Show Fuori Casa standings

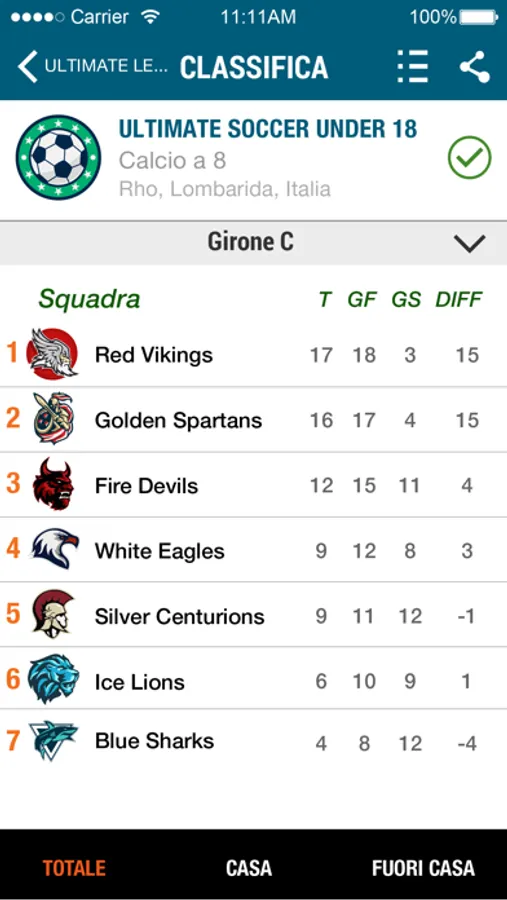point(423,868)
